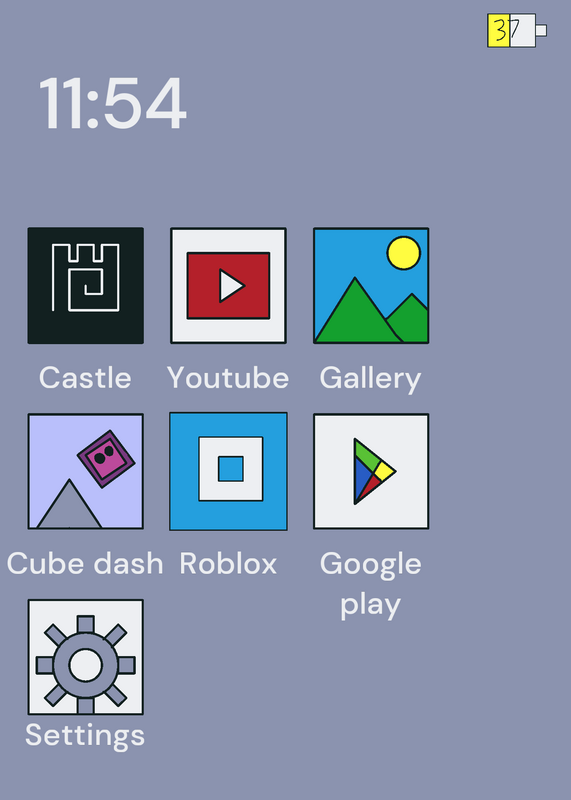Start the Cube dash game

coord(86,471)
